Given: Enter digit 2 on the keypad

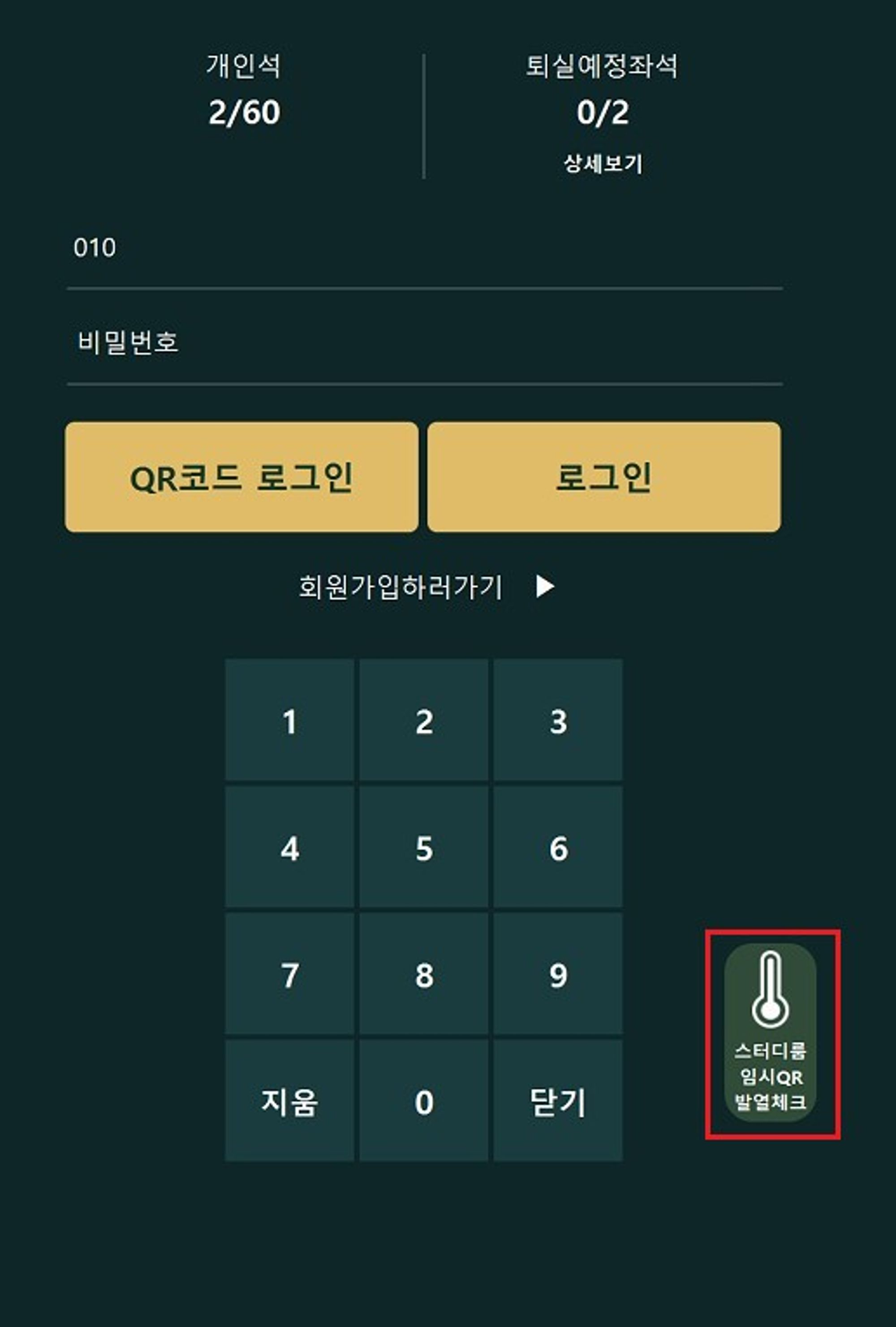Looking at the screenshot, I should 423,721.
